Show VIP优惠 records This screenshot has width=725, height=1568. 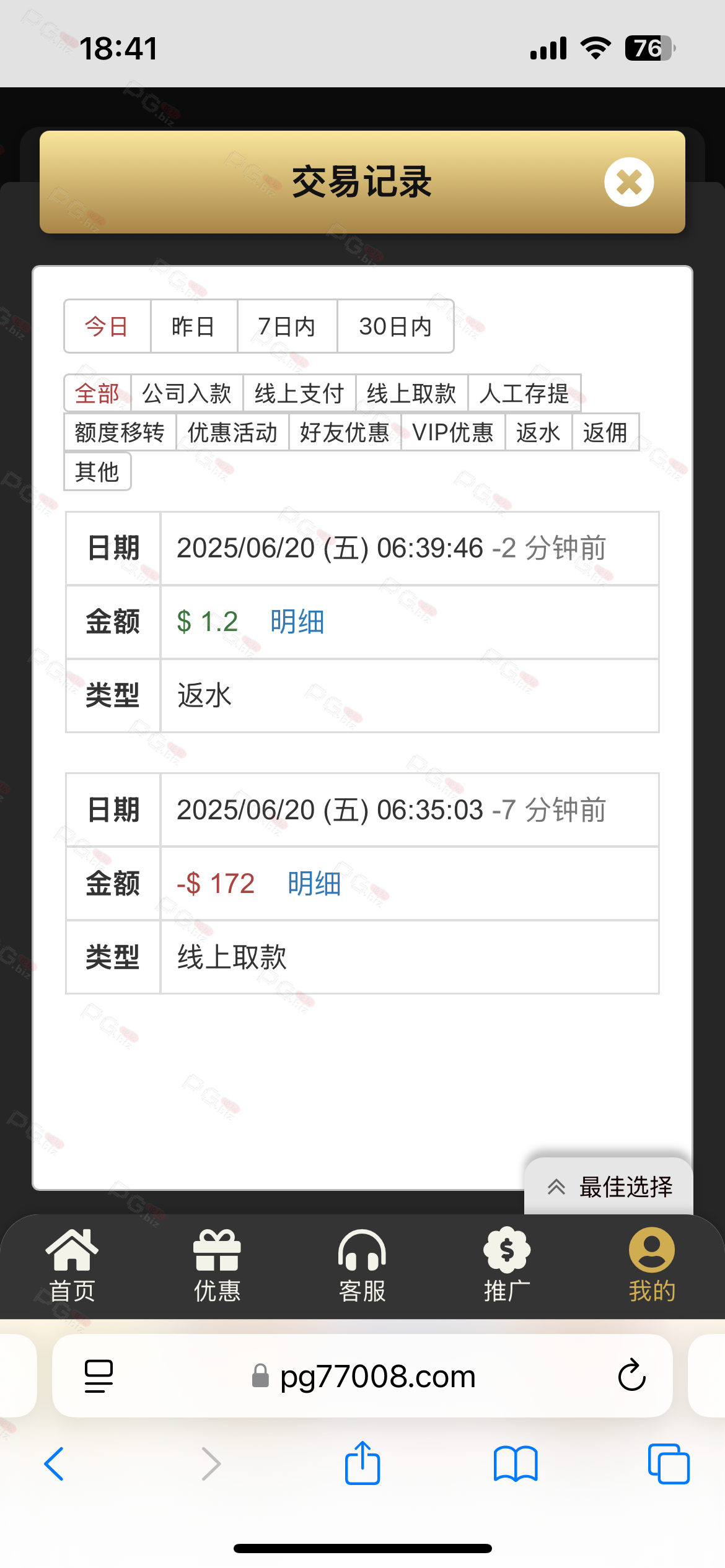coord(453,432)
